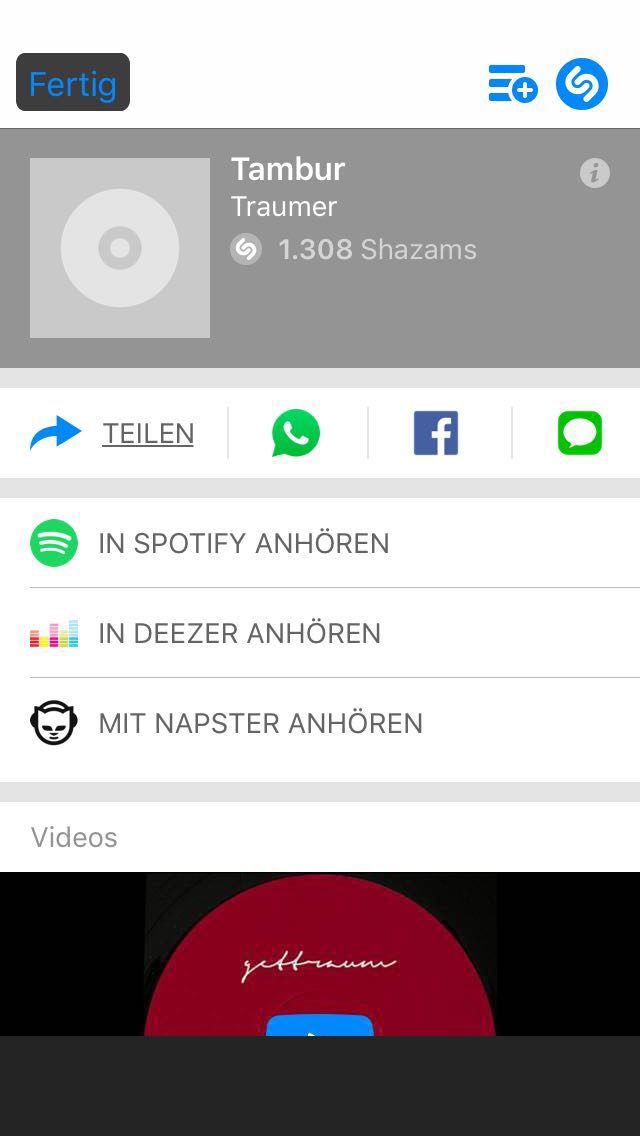Share the song on Facebook
Viewport: 640px width, 1136px height.
pyautogui.click(x=436, y=434)
